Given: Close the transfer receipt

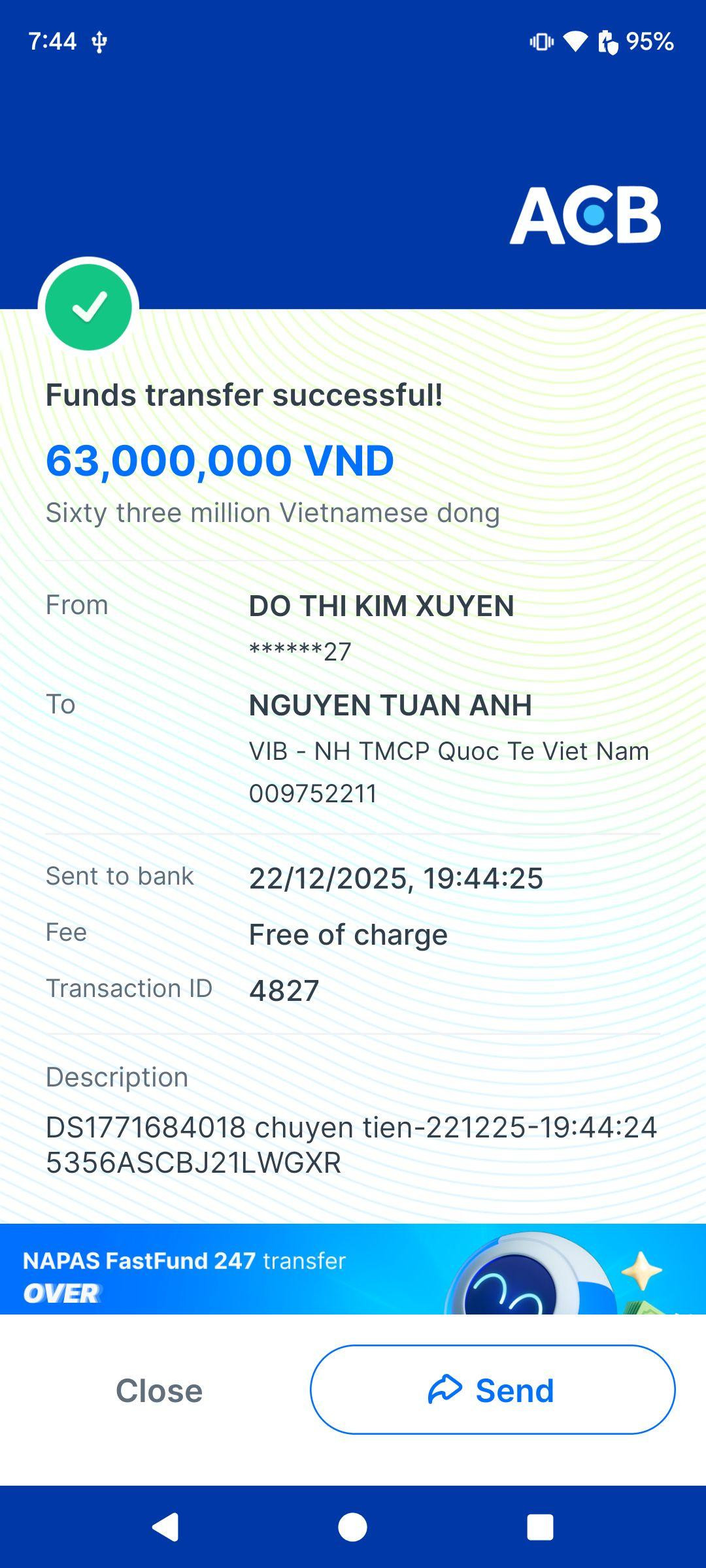Looking at the screenshot, I should (x=159, y=1390).
